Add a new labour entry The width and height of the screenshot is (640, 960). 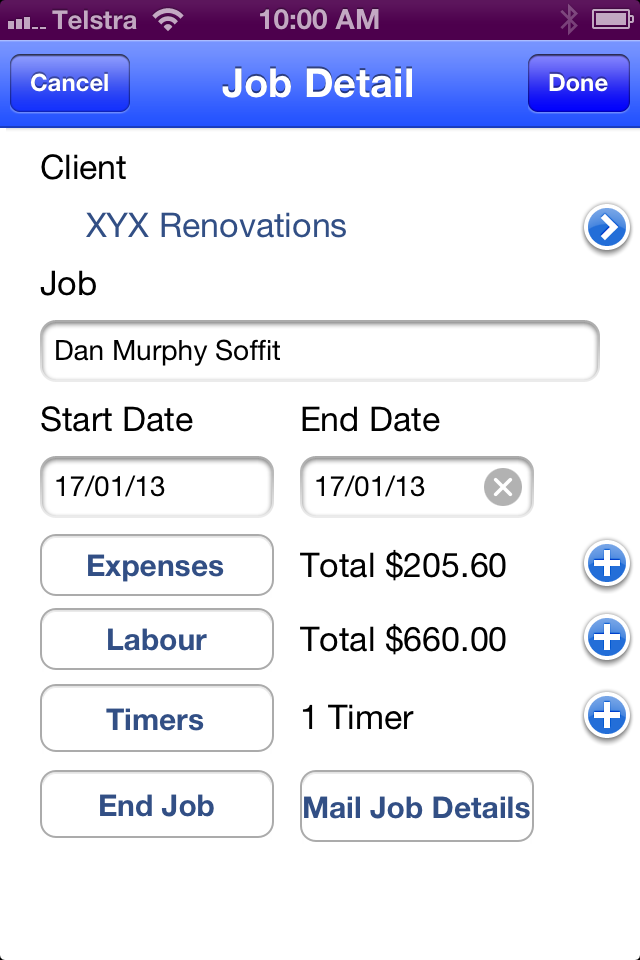(x=606, y=638)
